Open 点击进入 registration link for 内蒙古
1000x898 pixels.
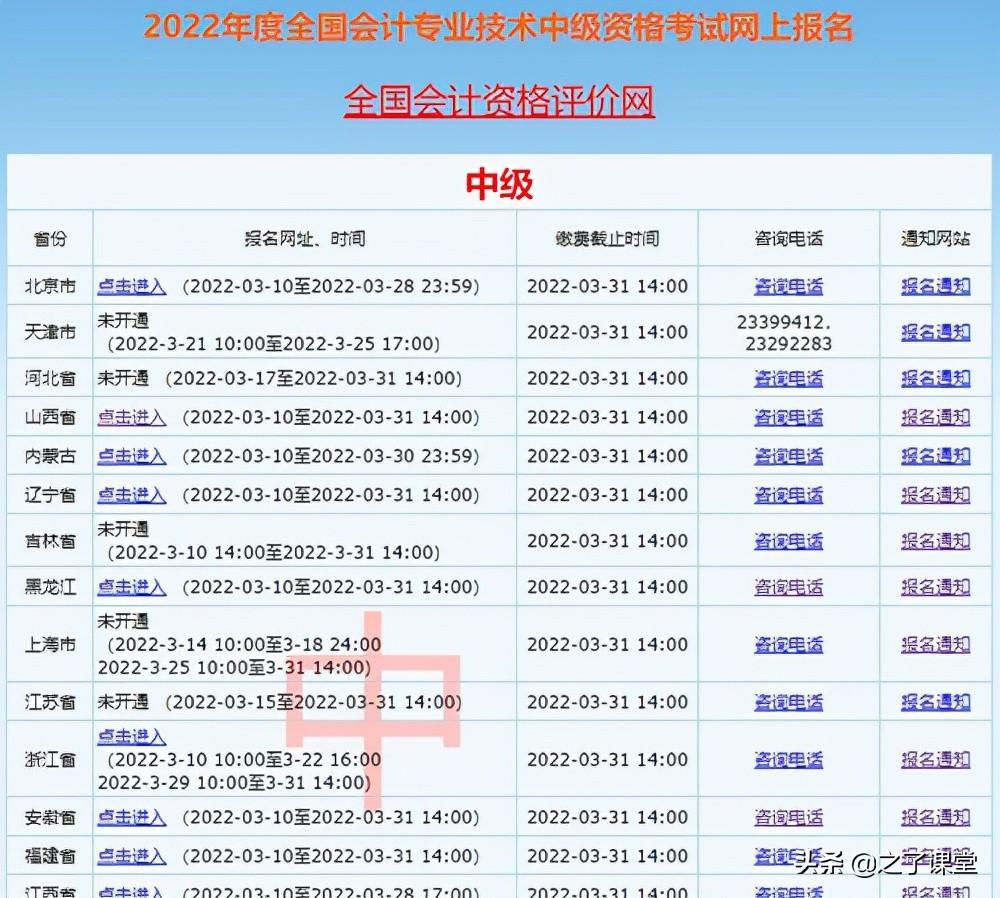[x=132, y=456]
